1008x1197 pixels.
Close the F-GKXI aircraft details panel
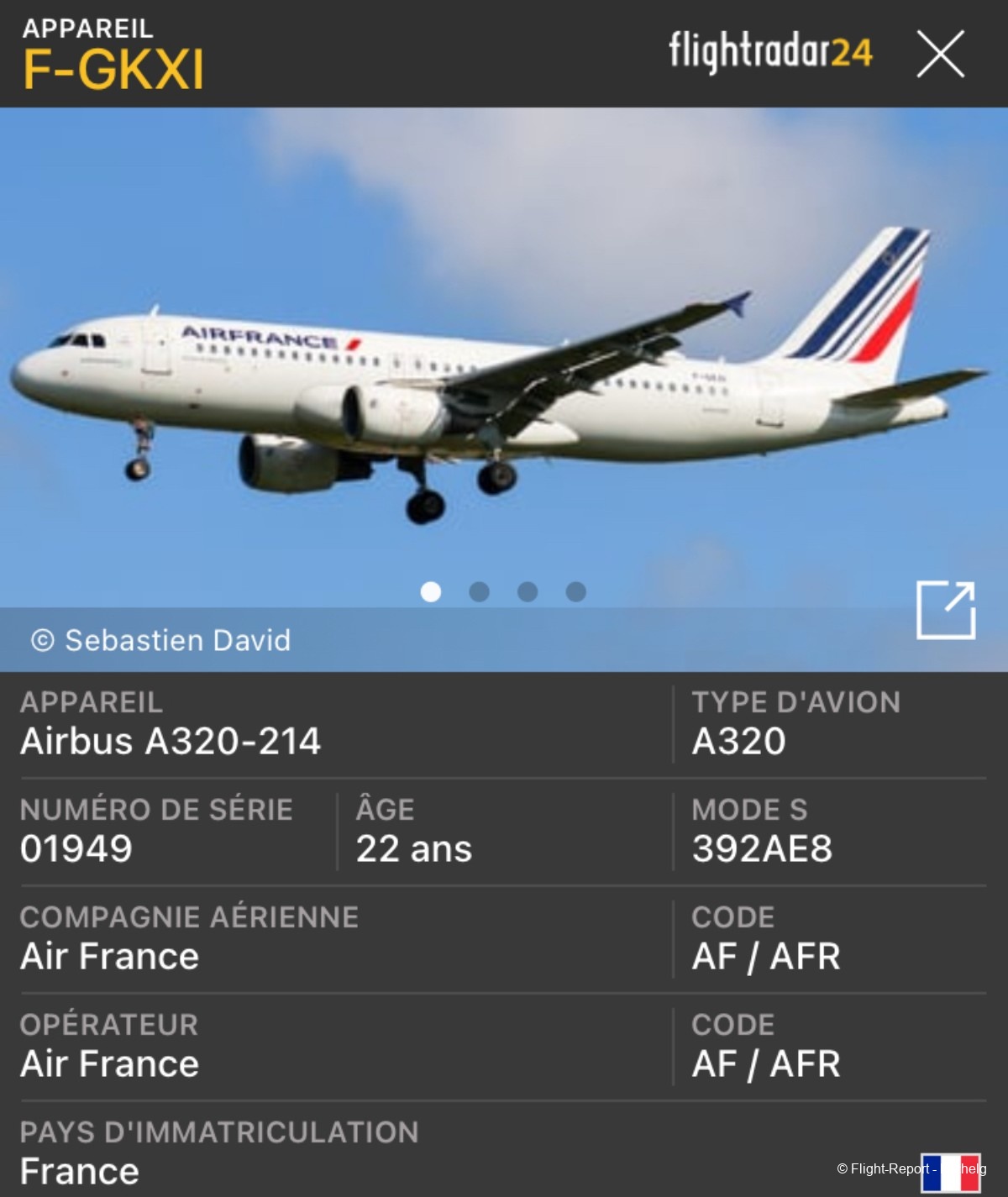[940, 54]
